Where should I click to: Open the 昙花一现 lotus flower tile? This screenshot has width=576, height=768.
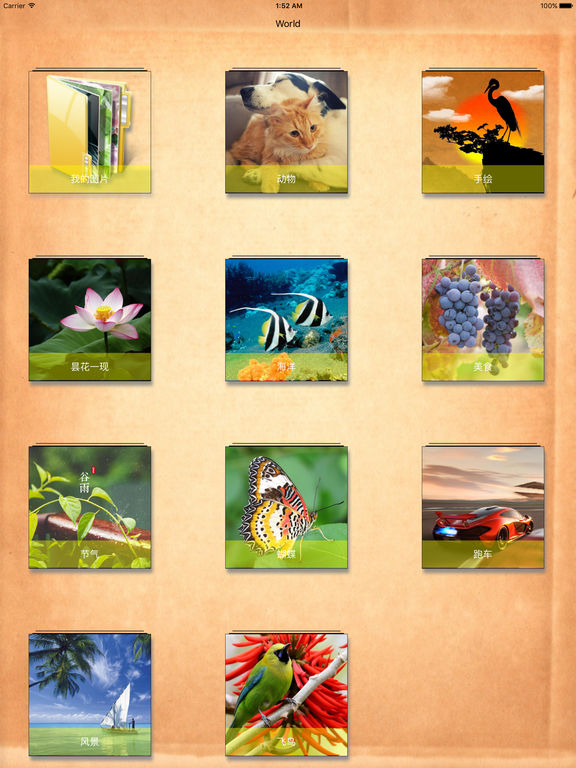[90, 319]
